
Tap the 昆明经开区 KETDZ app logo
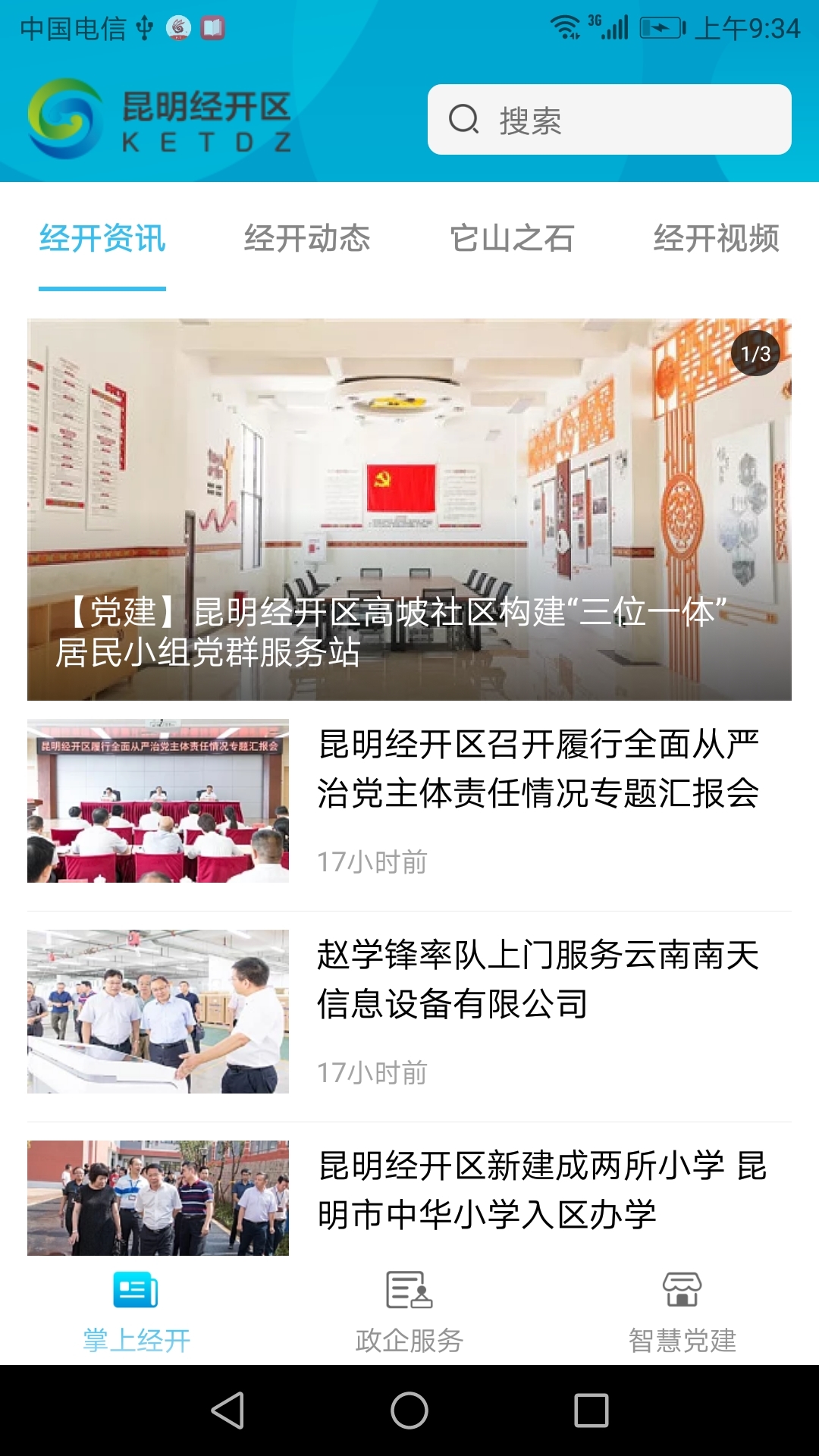click(x=163, y=118)
